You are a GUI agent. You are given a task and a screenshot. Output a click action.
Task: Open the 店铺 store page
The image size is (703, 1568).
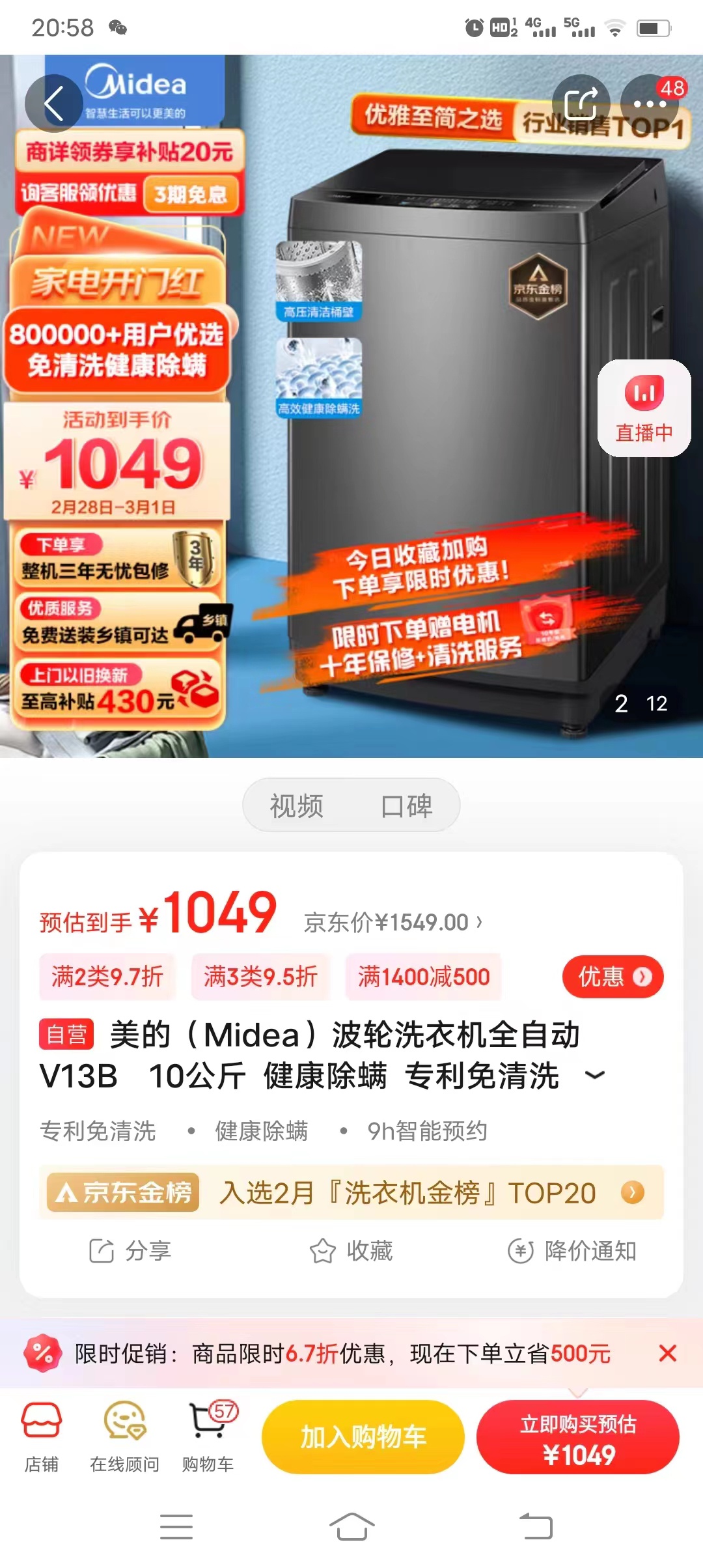click(x=42, y=1436)
